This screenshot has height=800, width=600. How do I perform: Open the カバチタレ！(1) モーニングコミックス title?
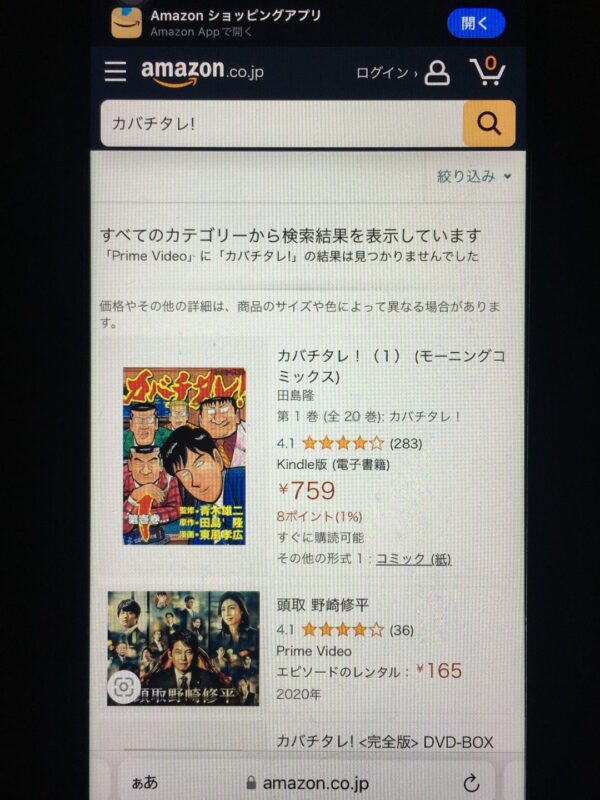tap(376, 366)
